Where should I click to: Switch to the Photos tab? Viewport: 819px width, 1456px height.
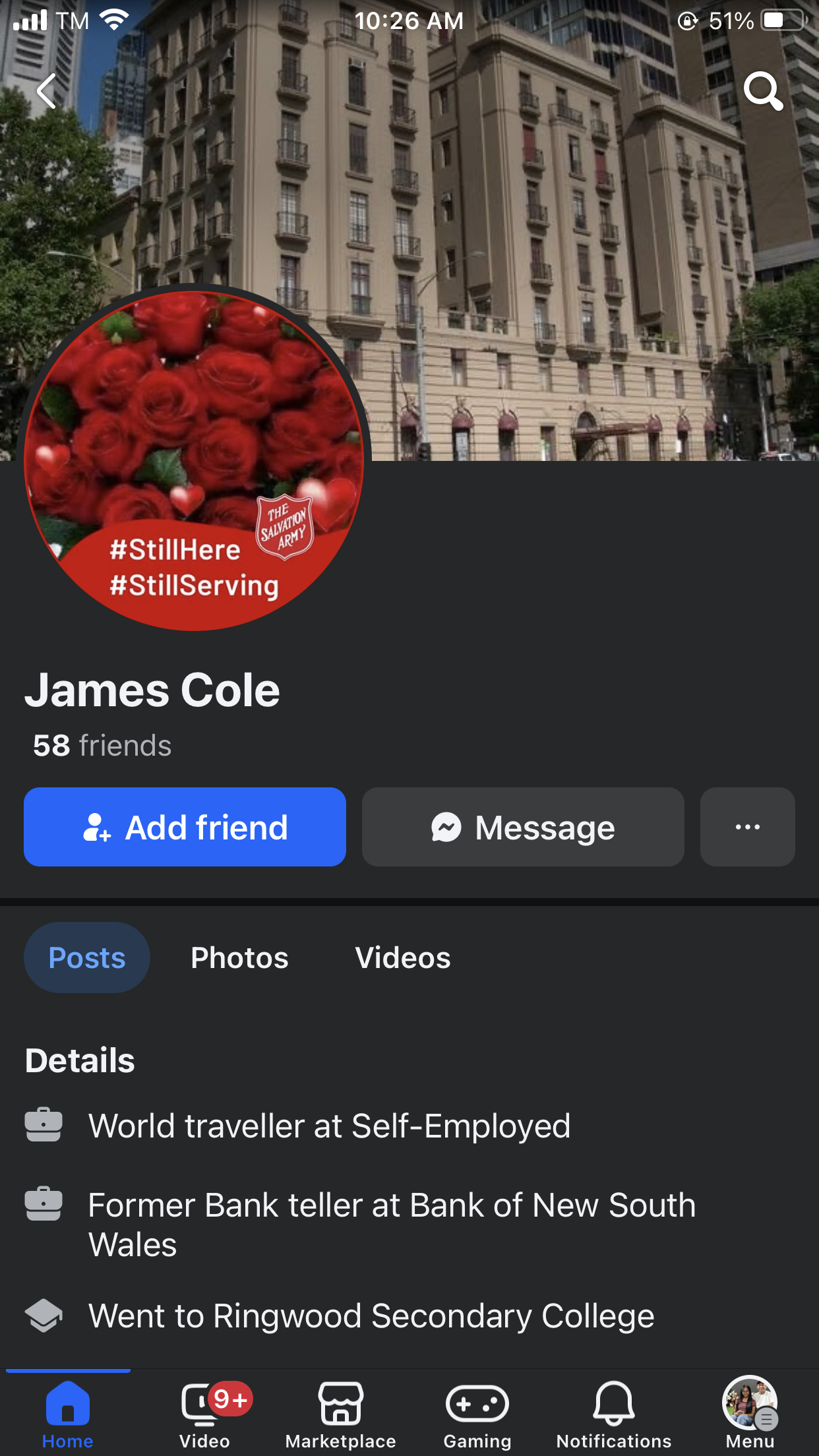239,957
